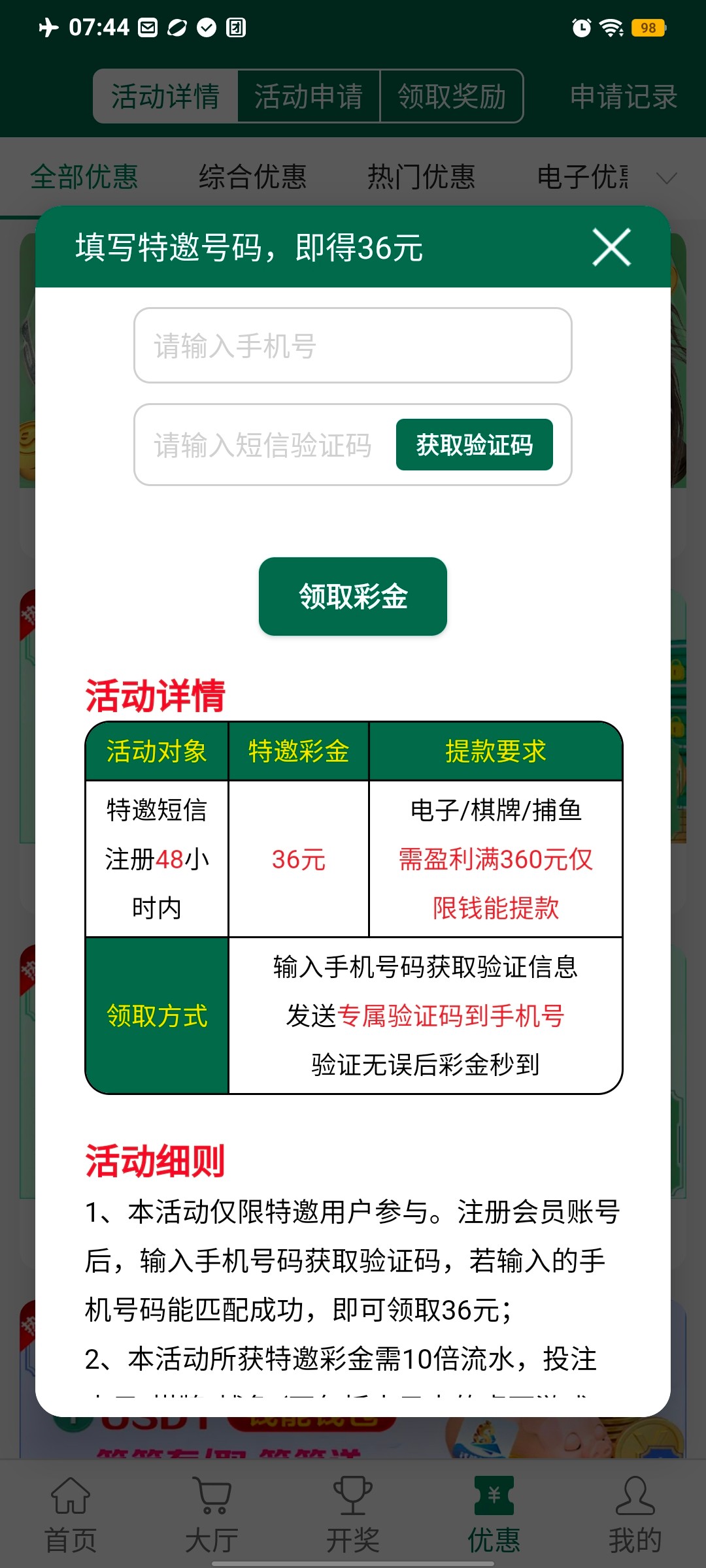706x1568 pixels.
Task: Tap the 请输入手机号 phone number field
Action: coord(352,346)
